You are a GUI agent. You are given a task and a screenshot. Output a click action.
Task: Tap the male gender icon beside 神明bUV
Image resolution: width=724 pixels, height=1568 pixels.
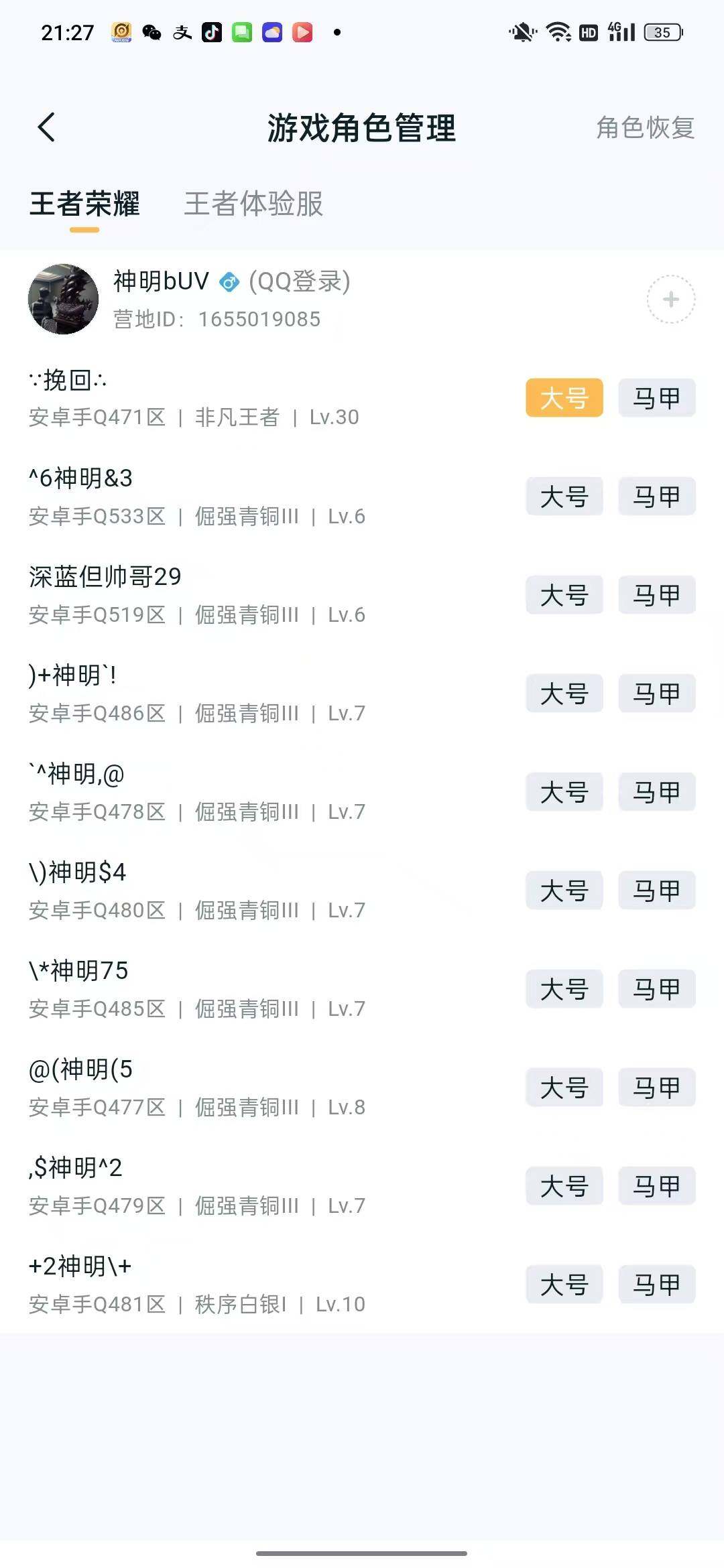click(229, 282)
